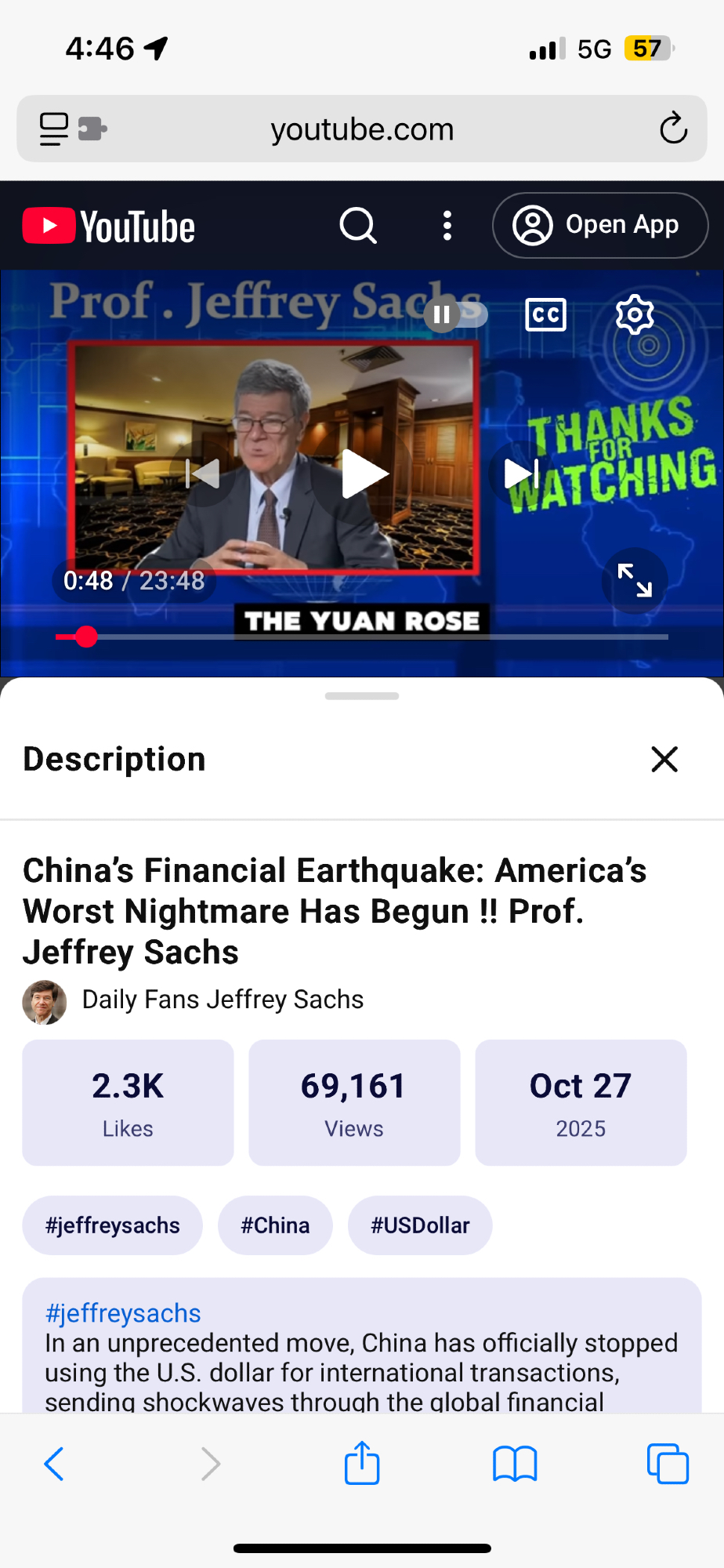Image resolution: width=724 pixels, height=1568 pixels.
Task: Open the three-dot overflow menu
Action: point(447,226)
